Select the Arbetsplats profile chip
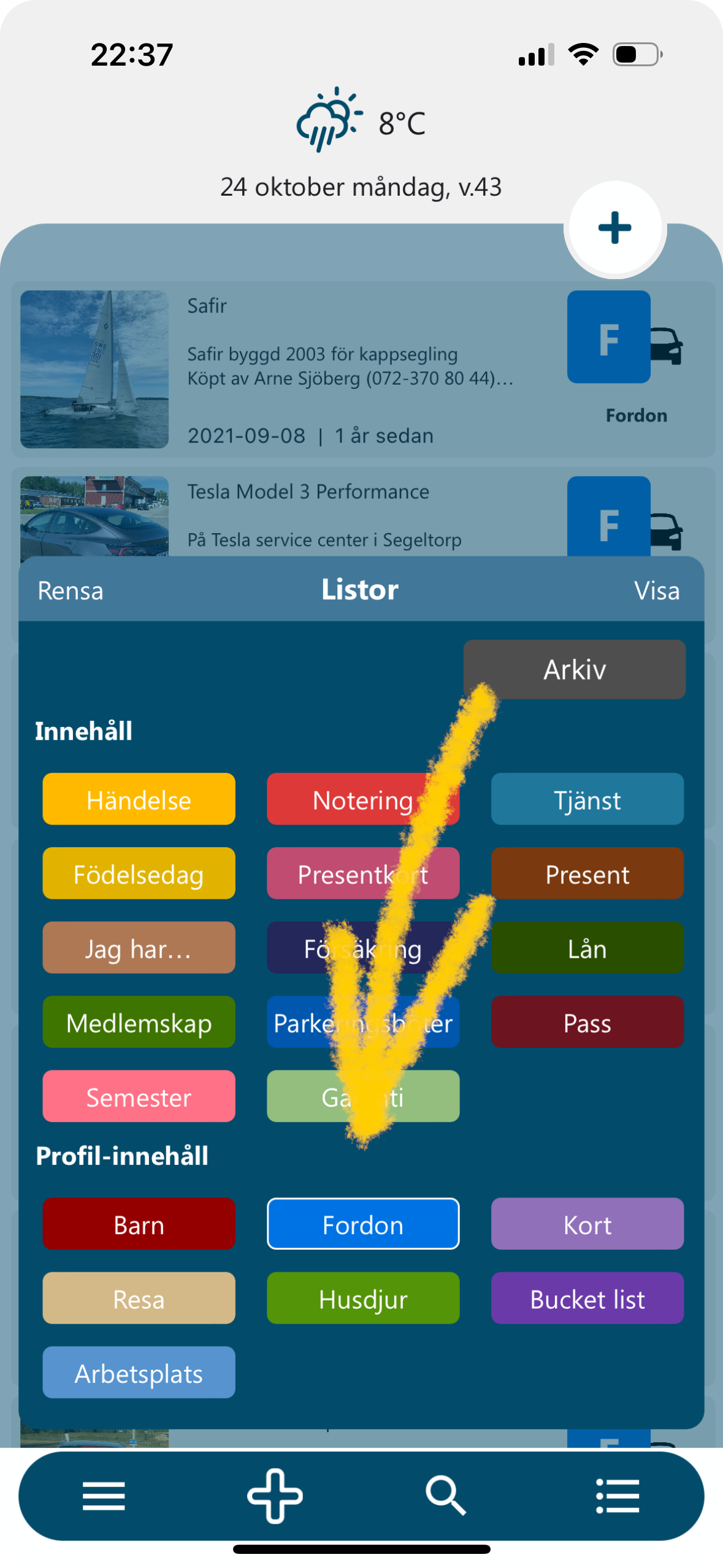The width and height of the screenshot is (723, 1568). tap(139, 1373)
